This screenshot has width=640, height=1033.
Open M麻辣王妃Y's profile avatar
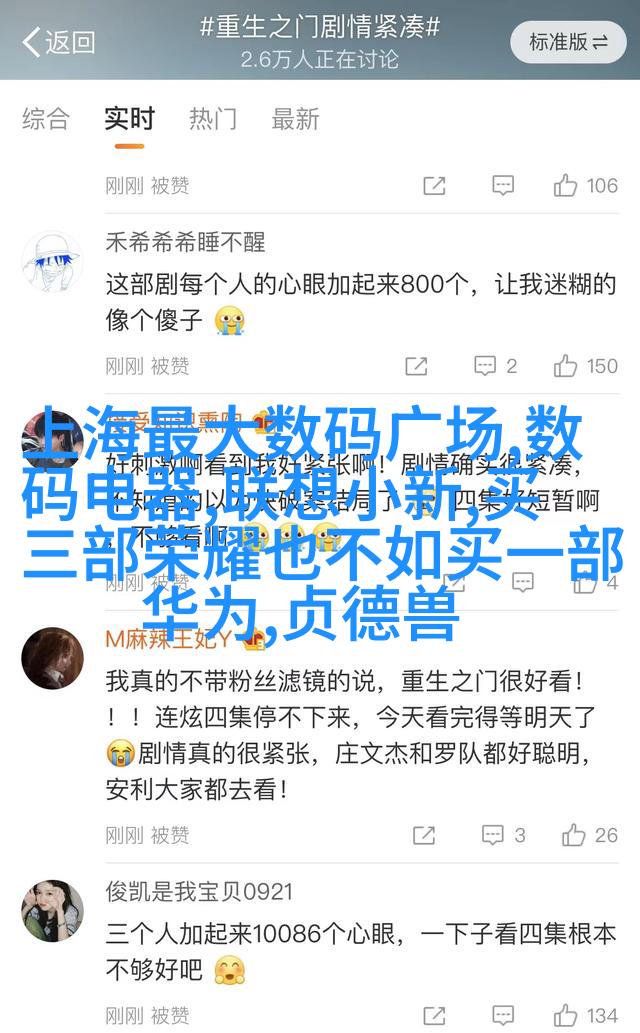point(53,659)
